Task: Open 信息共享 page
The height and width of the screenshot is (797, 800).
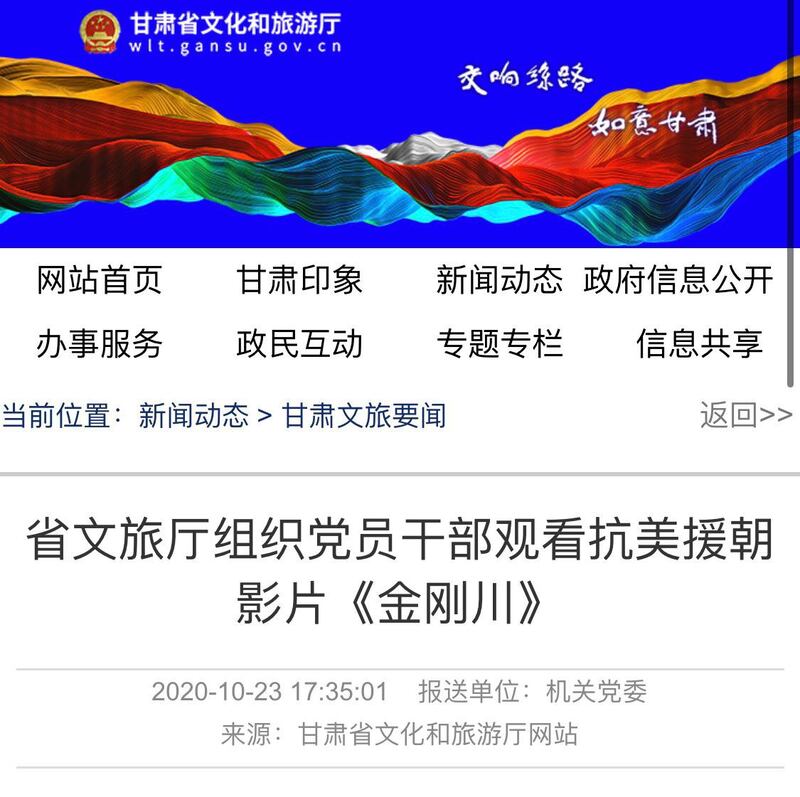Action: click(699, 344)
